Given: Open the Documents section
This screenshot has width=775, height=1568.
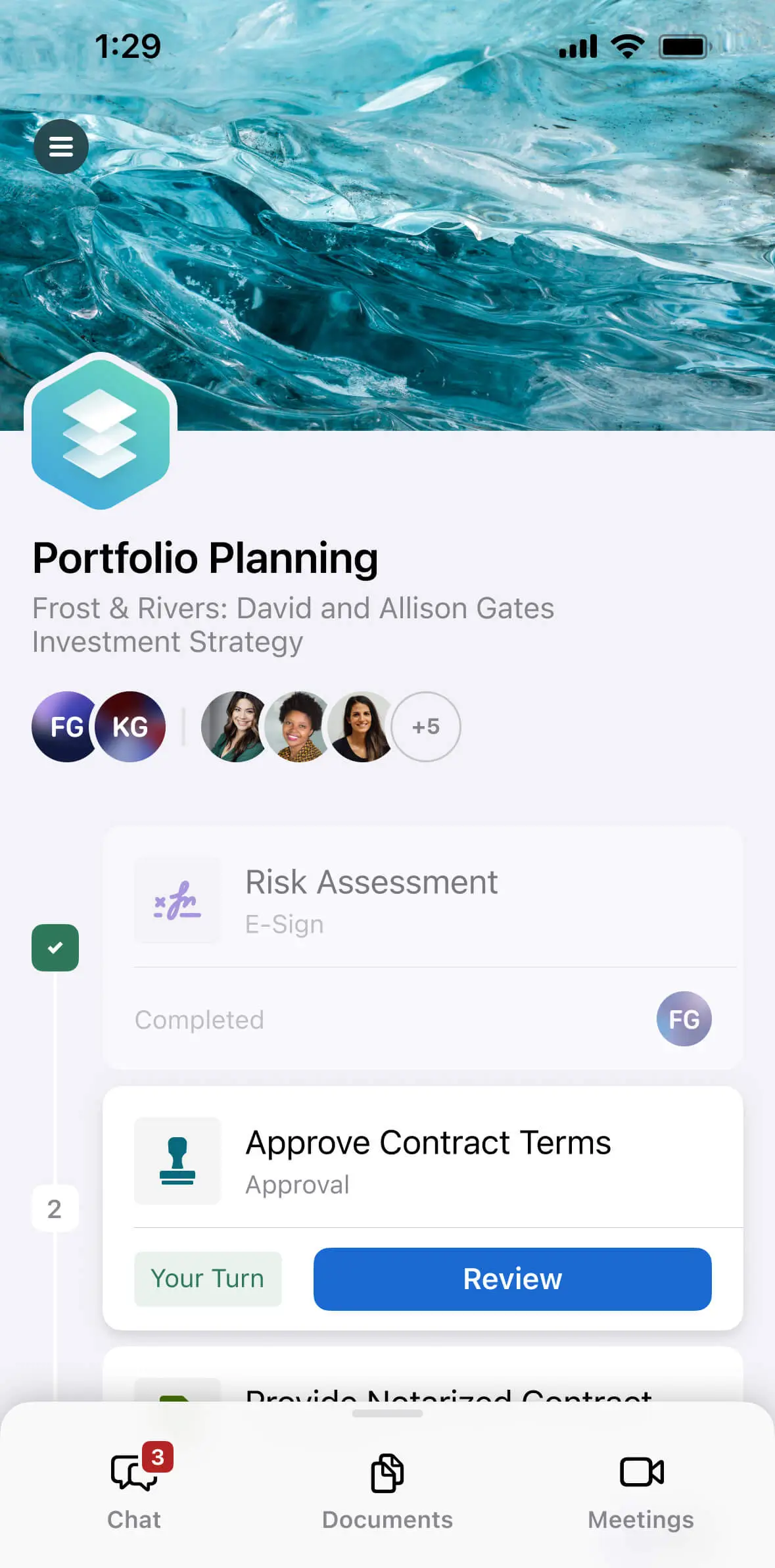Looking at the screenshot, I should pyautogui.click(x=387, y=1493).
